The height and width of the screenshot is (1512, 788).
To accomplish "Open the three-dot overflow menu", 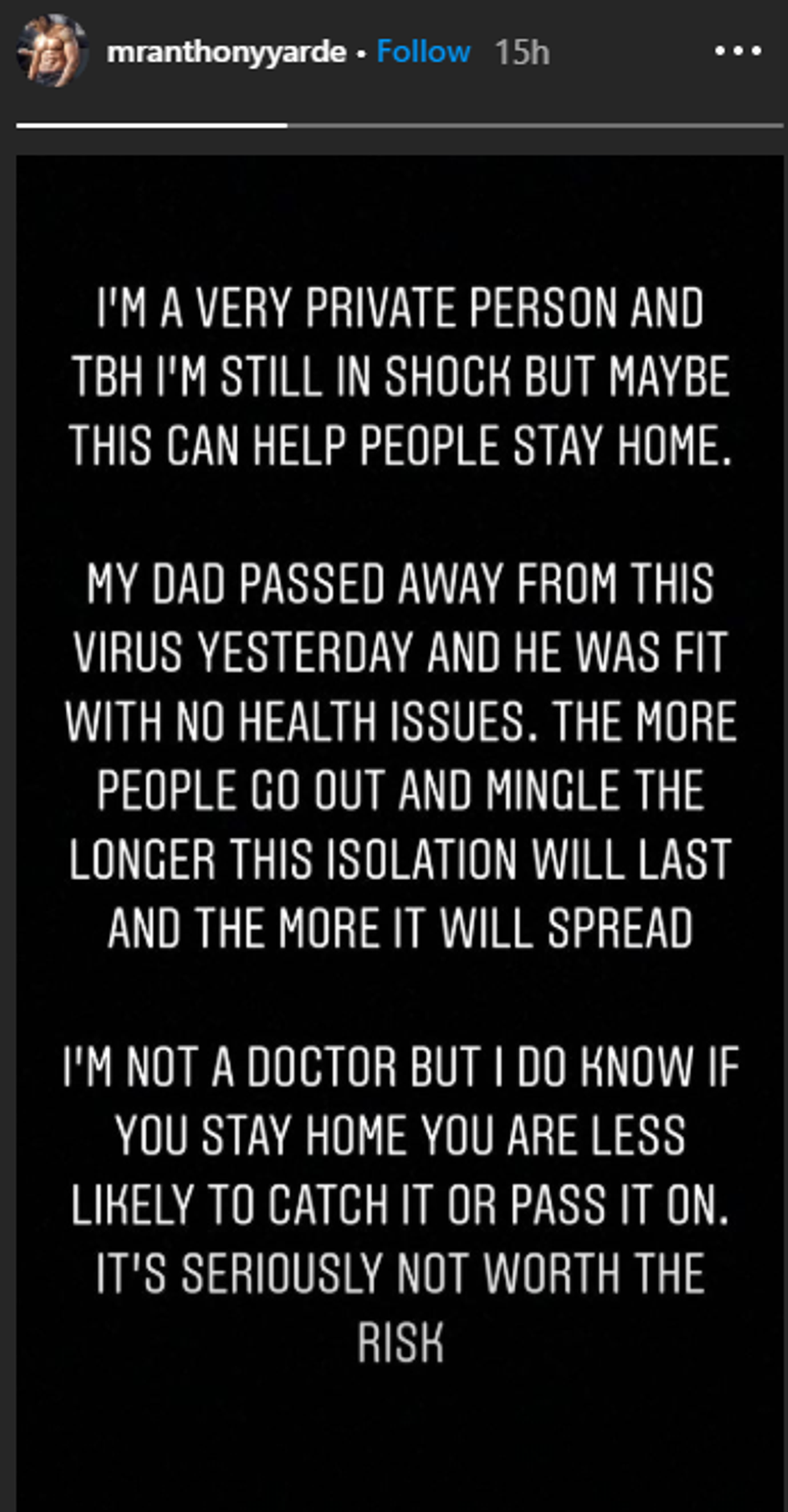I will (737, 51).
